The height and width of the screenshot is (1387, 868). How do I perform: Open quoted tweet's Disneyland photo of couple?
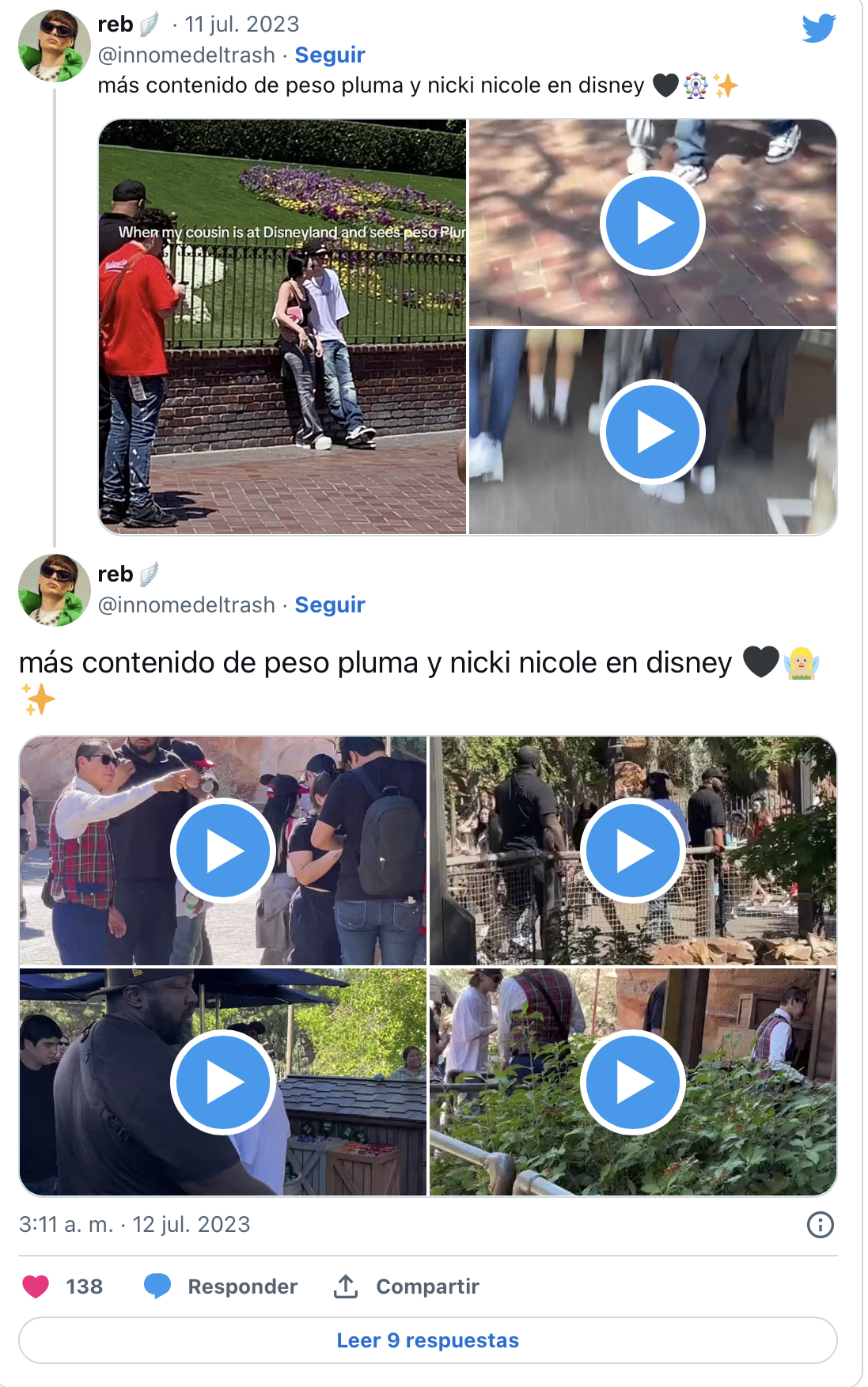tap(282, 326)
